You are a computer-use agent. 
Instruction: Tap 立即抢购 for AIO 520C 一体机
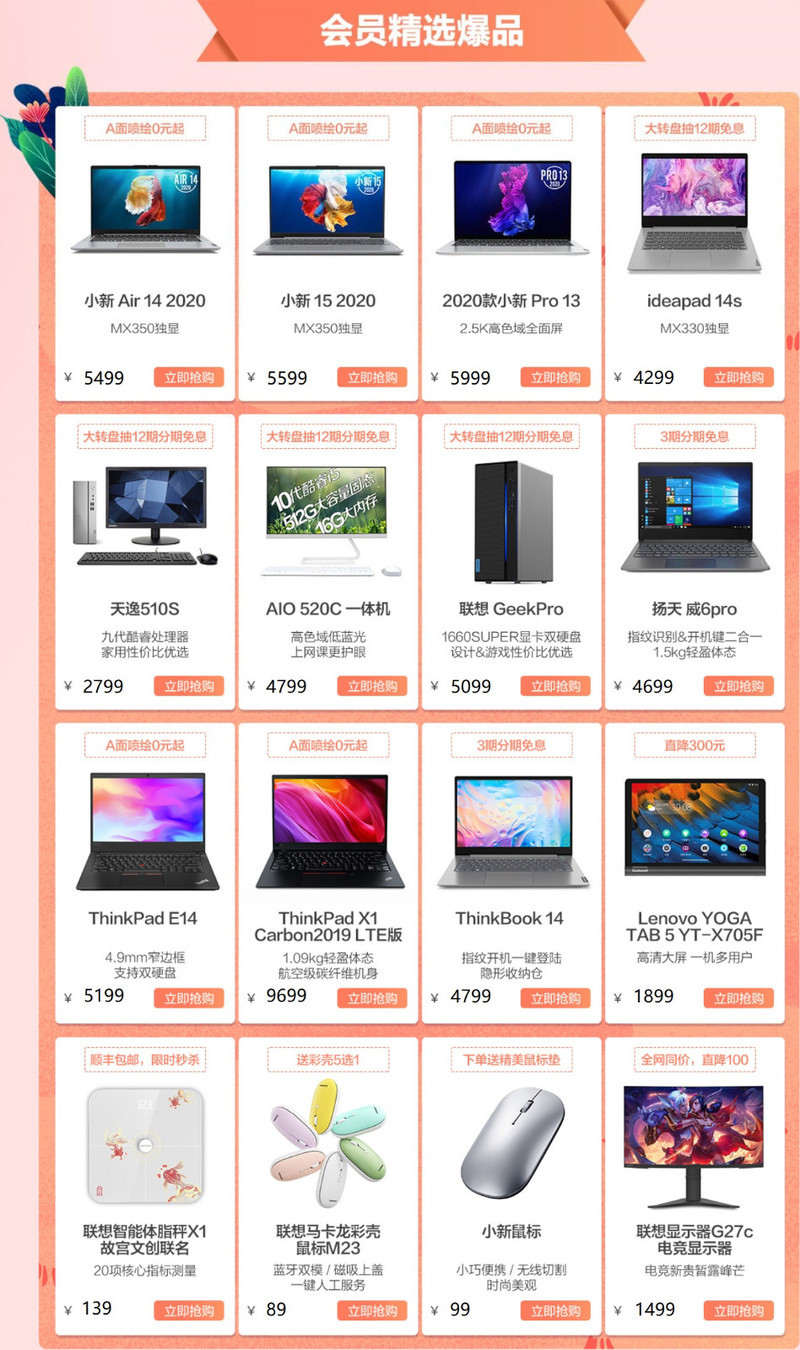(372, 686)
